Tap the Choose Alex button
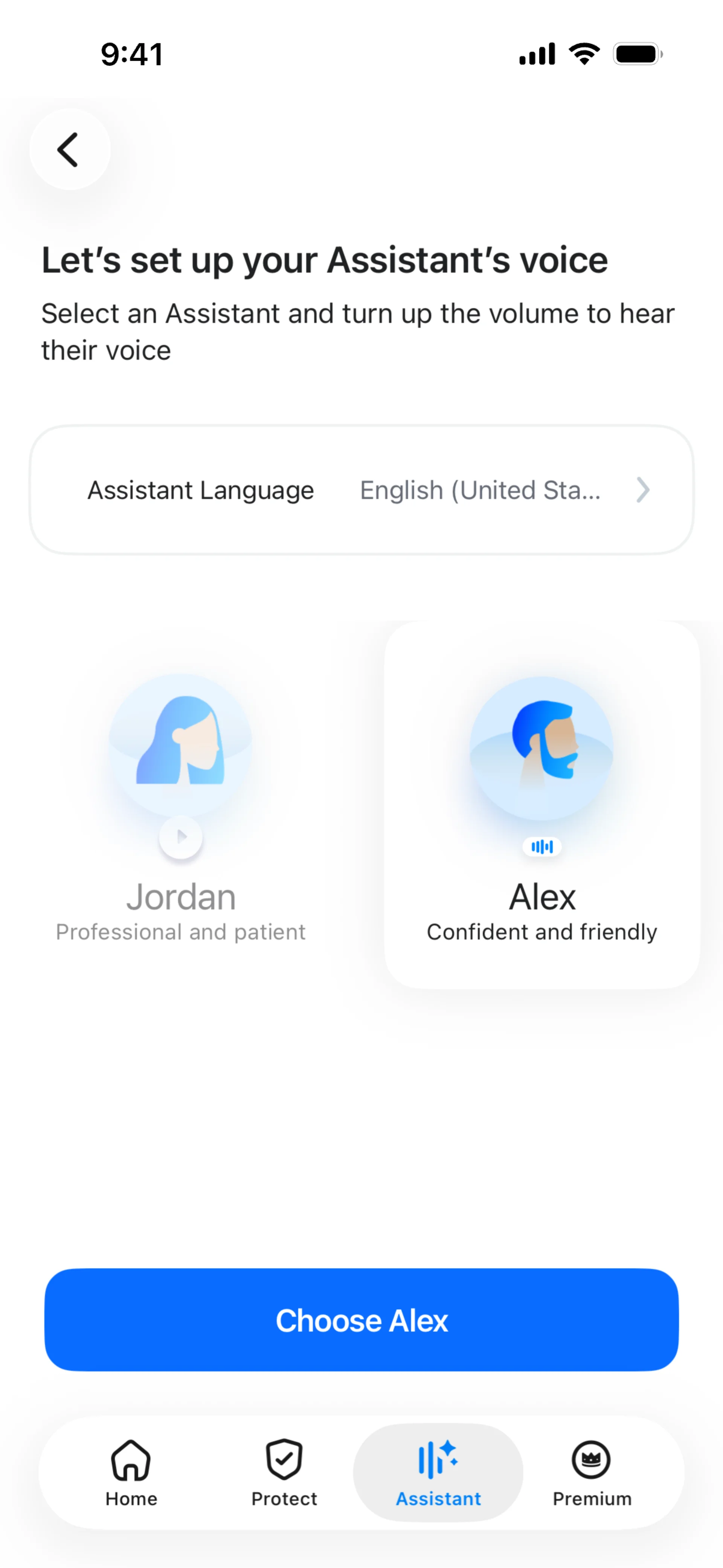 (x=361, y=1320)
